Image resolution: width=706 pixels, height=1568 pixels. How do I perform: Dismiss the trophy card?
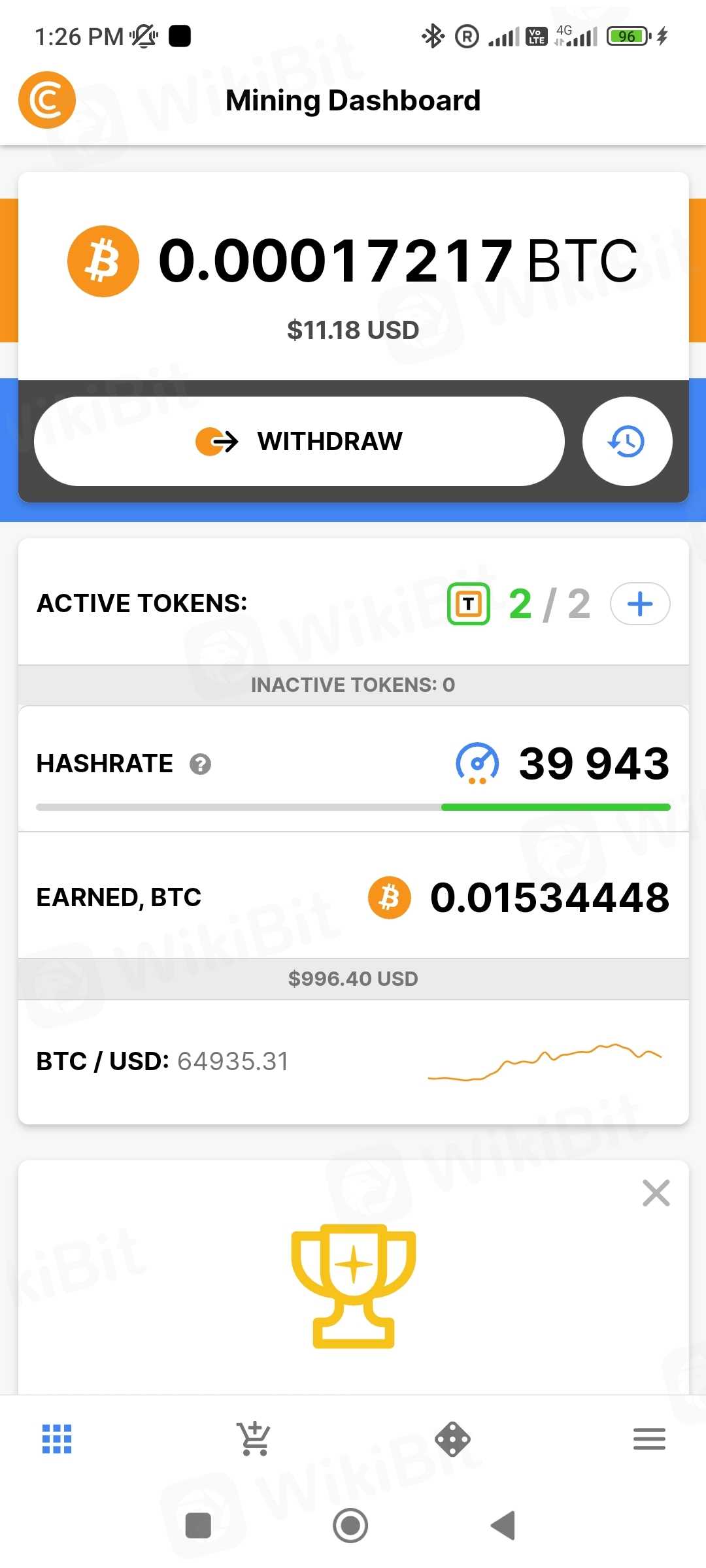pyautogui.click(x=656, y=1193)
